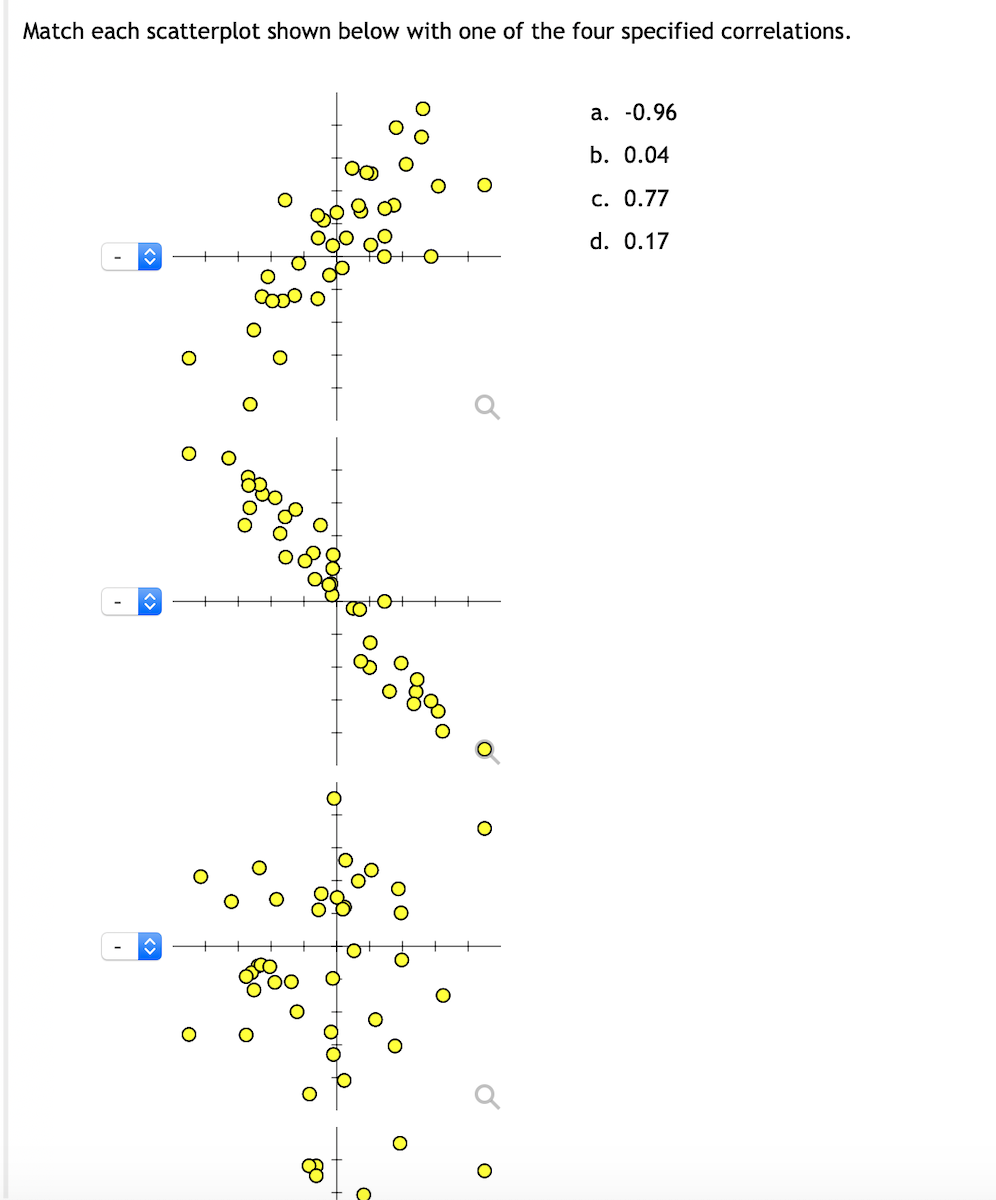The width and height of the screenshot is (996, 1200).
Task: Choose the option d. 0.17 text
Action: tap(629, 241)
